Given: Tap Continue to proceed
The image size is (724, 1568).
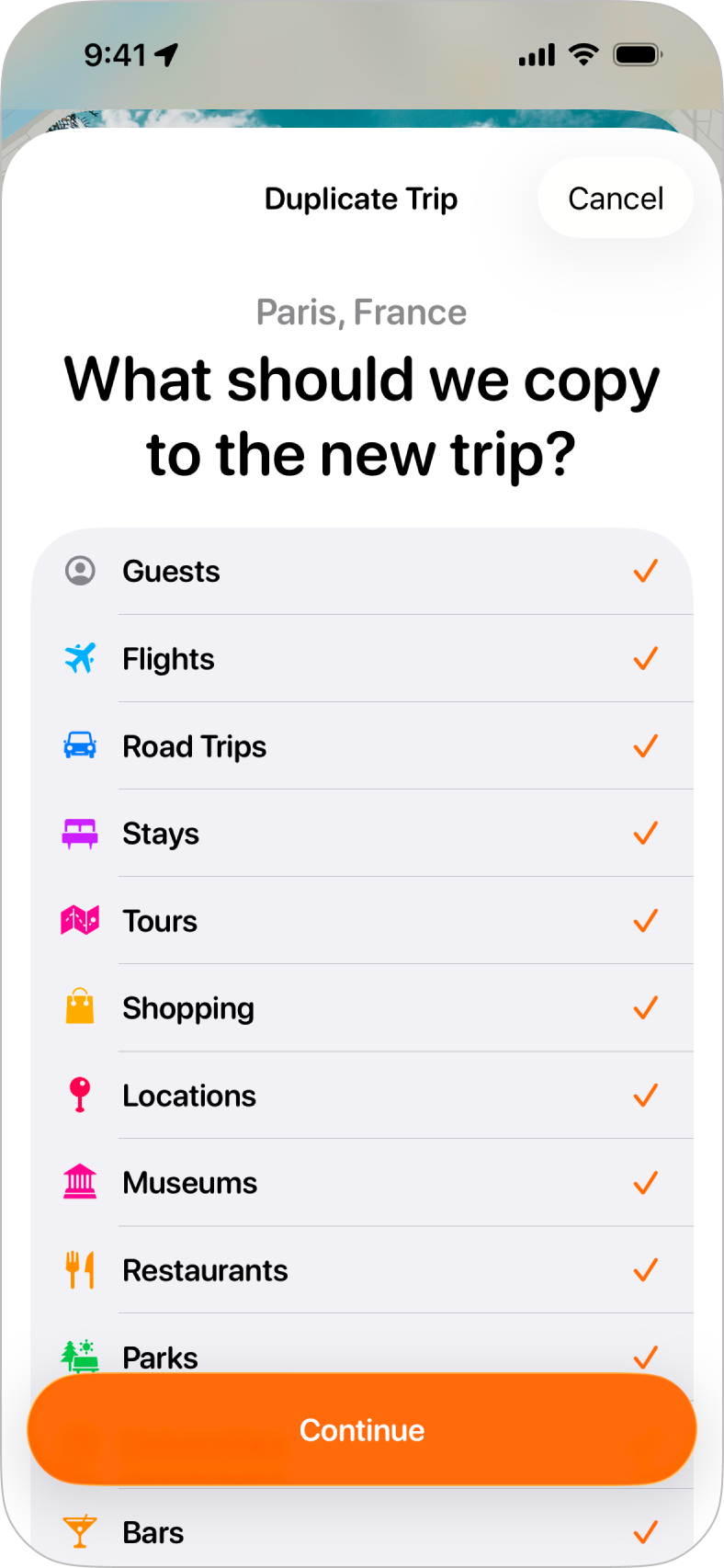Looking at the screenshot, I should click(362, 1429).
